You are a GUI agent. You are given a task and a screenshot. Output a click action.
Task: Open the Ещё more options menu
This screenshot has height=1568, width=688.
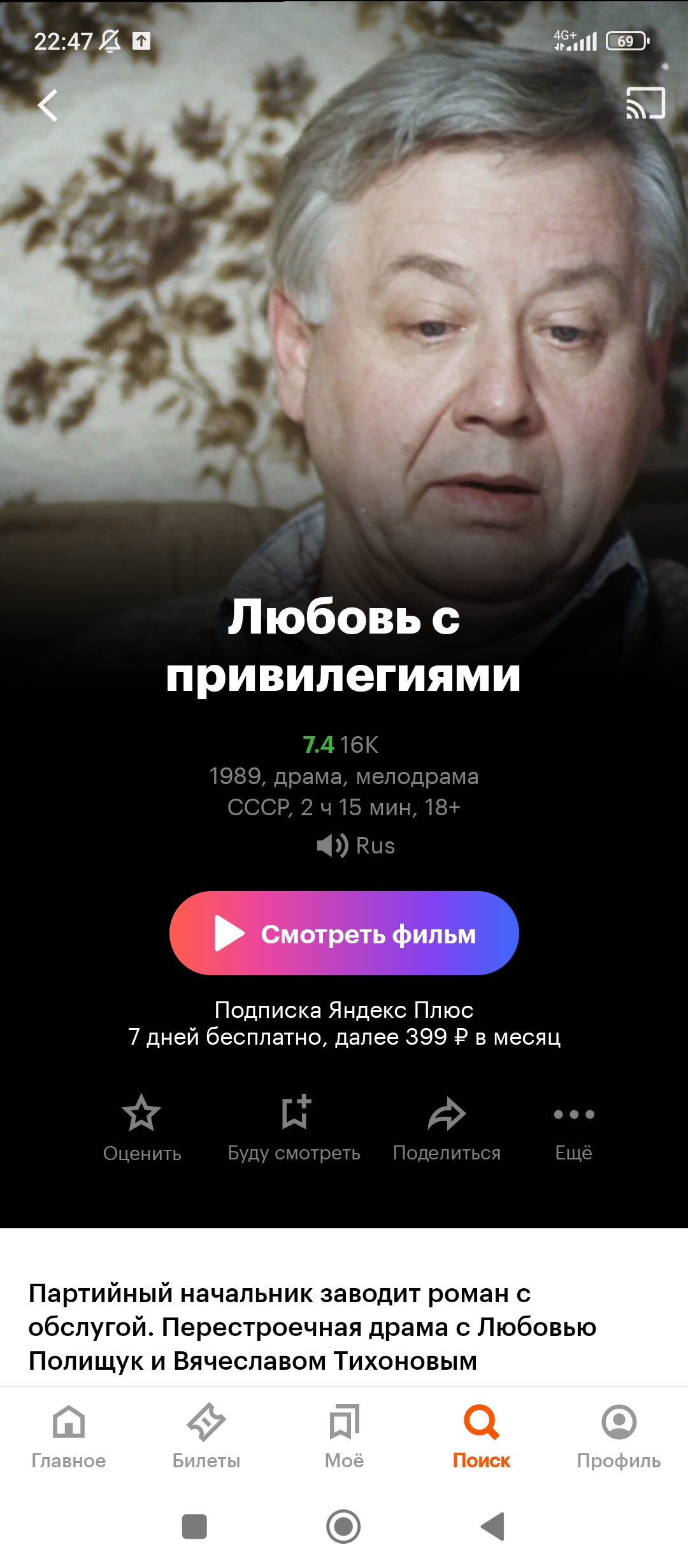574,1128
